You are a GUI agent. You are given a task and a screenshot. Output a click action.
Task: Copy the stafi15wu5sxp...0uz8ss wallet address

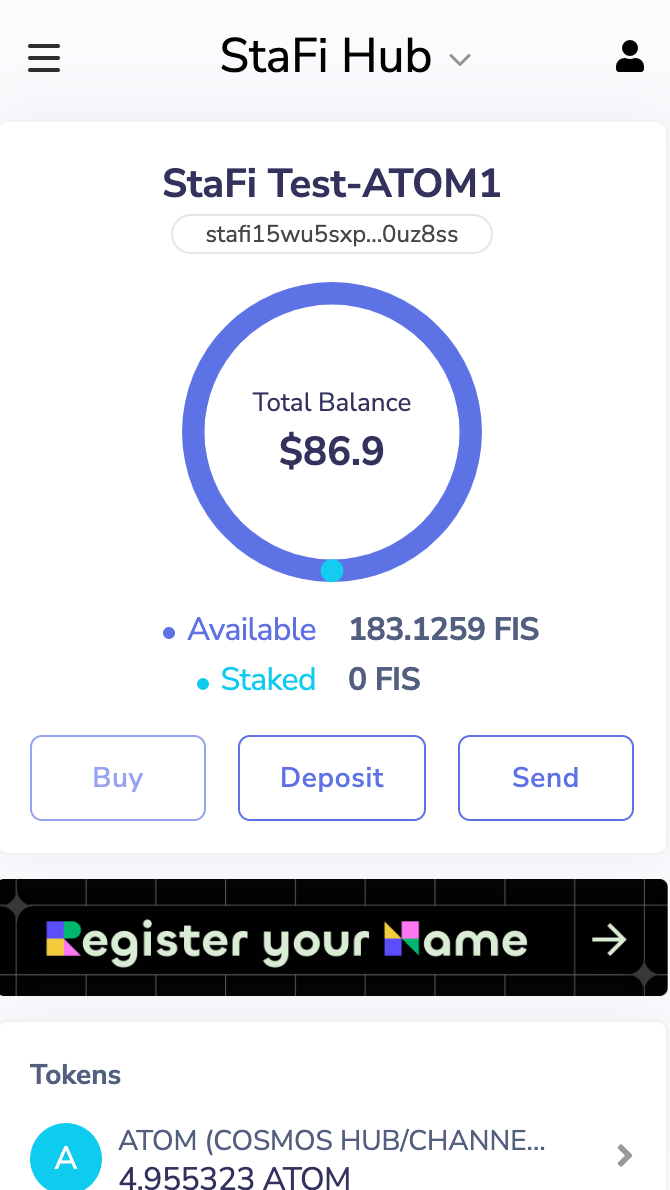click(x=332, y=235)
